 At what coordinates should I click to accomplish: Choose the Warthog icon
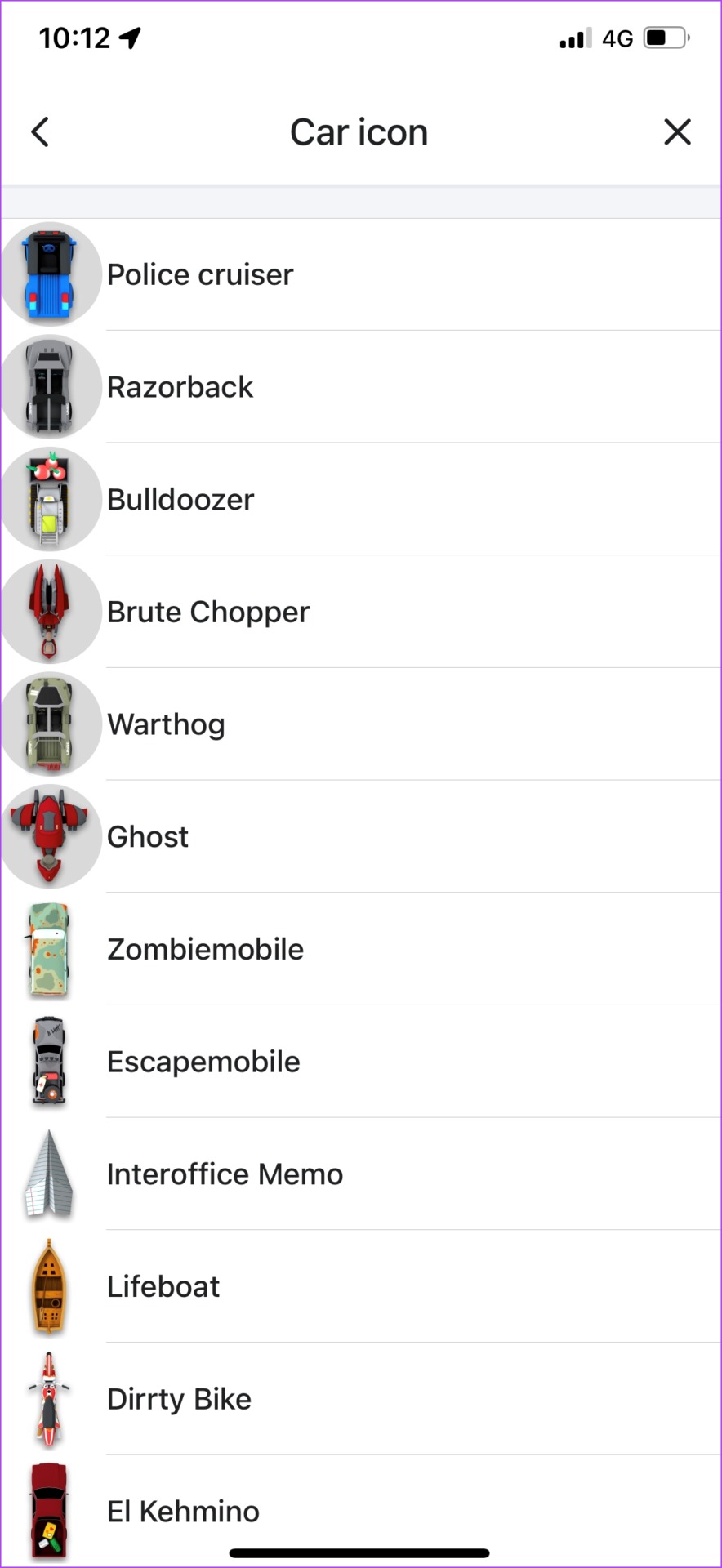(167, 724)
